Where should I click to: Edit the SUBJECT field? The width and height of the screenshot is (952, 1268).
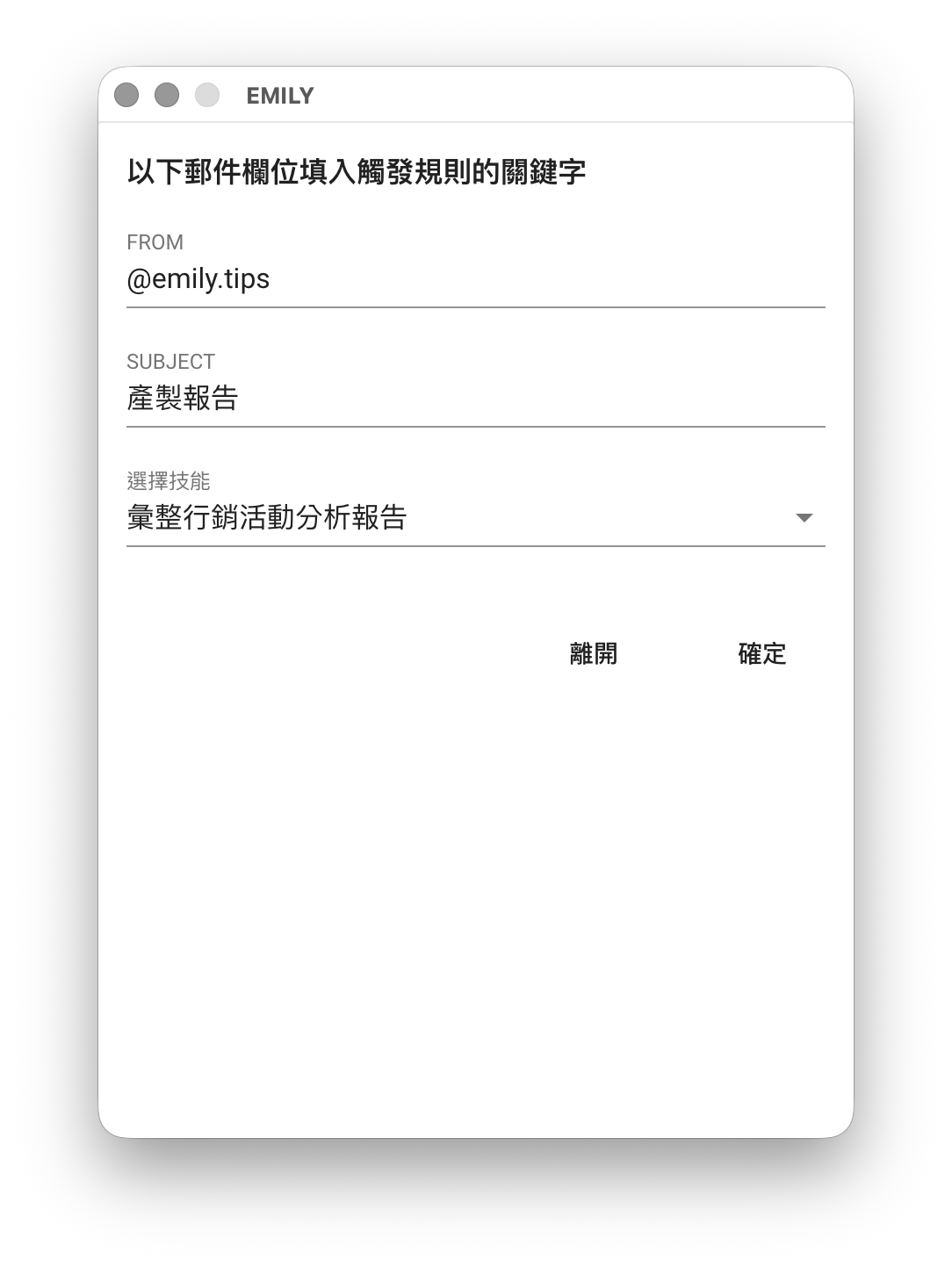point(474,400)
